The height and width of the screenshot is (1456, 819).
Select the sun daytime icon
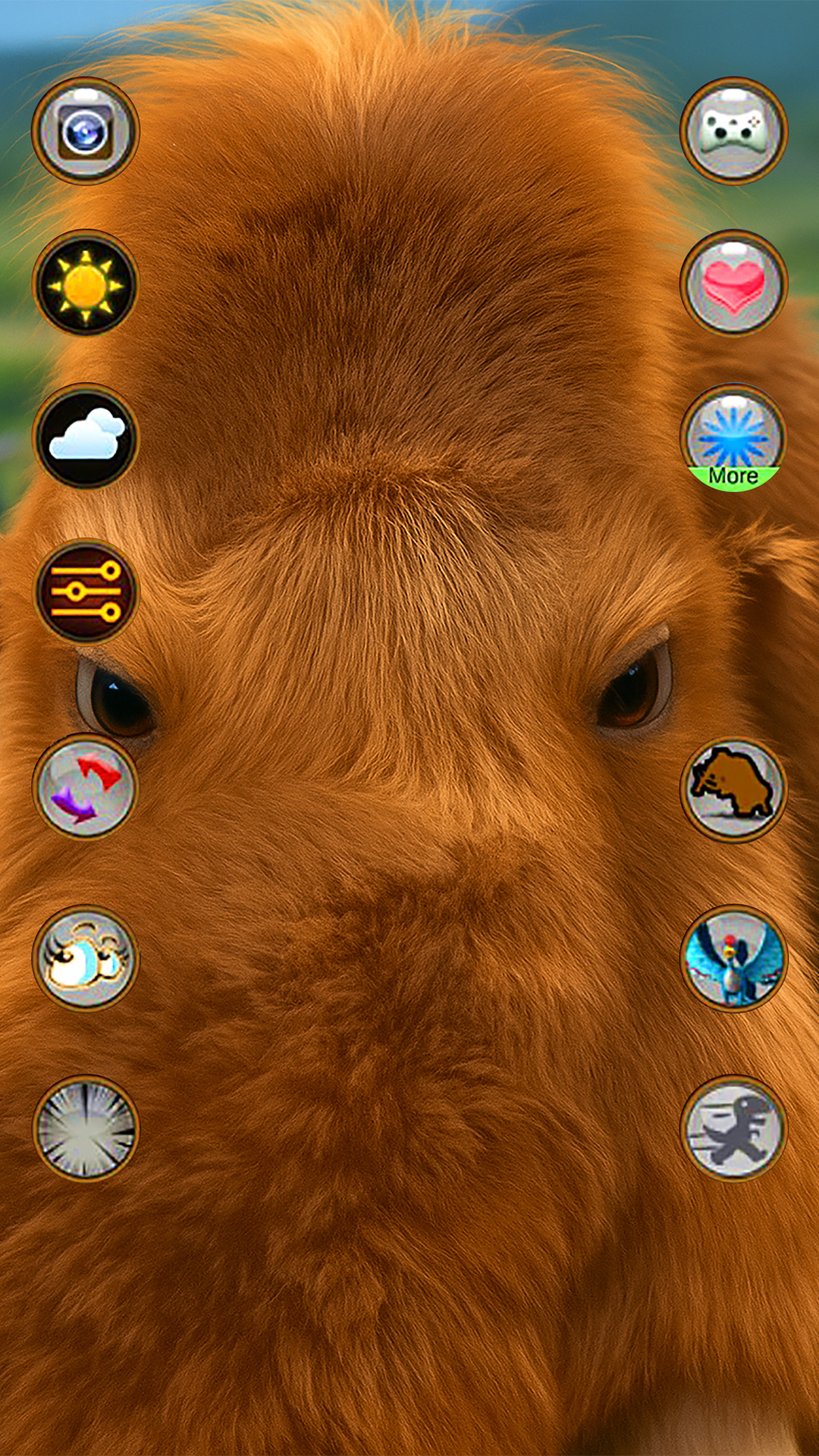click(85, 284)
